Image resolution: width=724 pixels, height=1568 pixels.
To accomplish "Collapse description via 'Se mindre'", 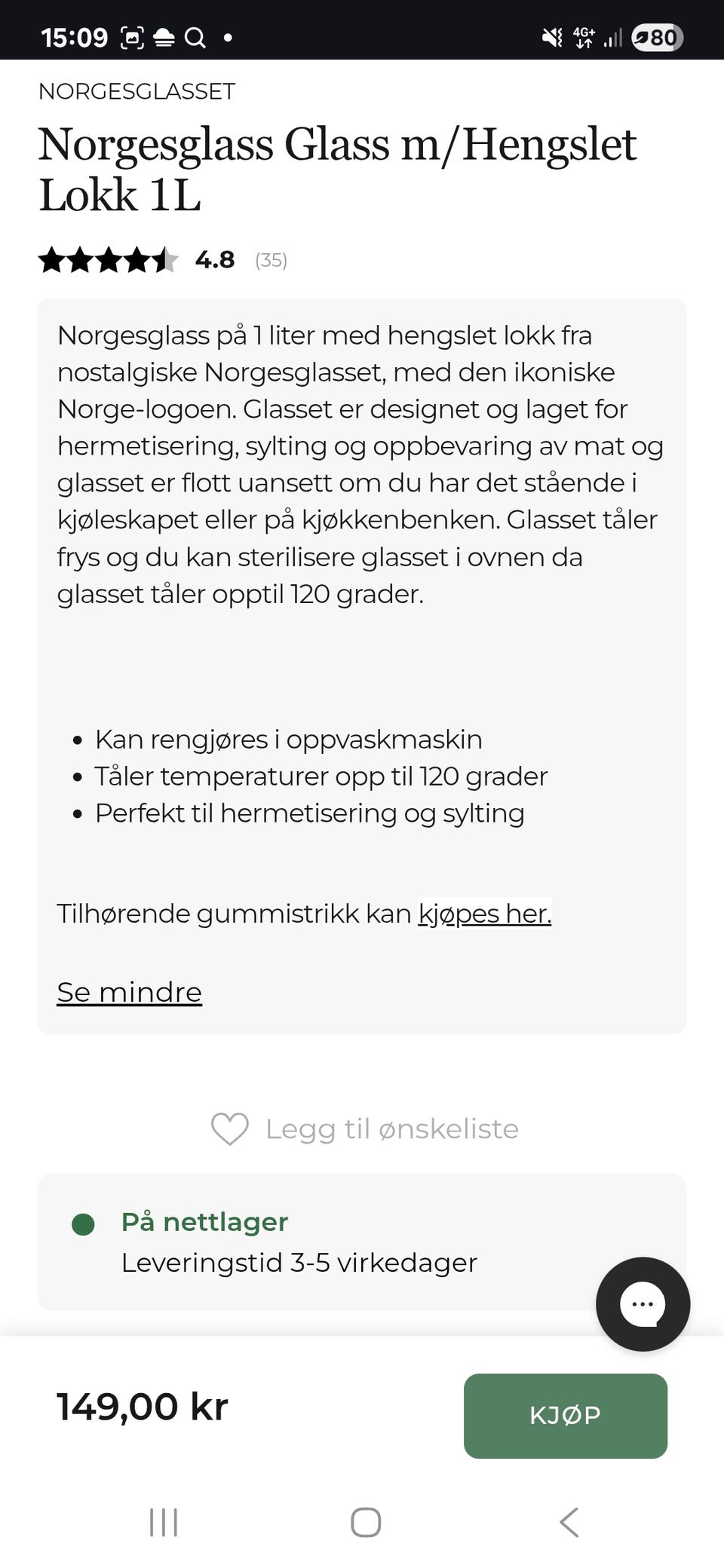I will tap(129, 991).
